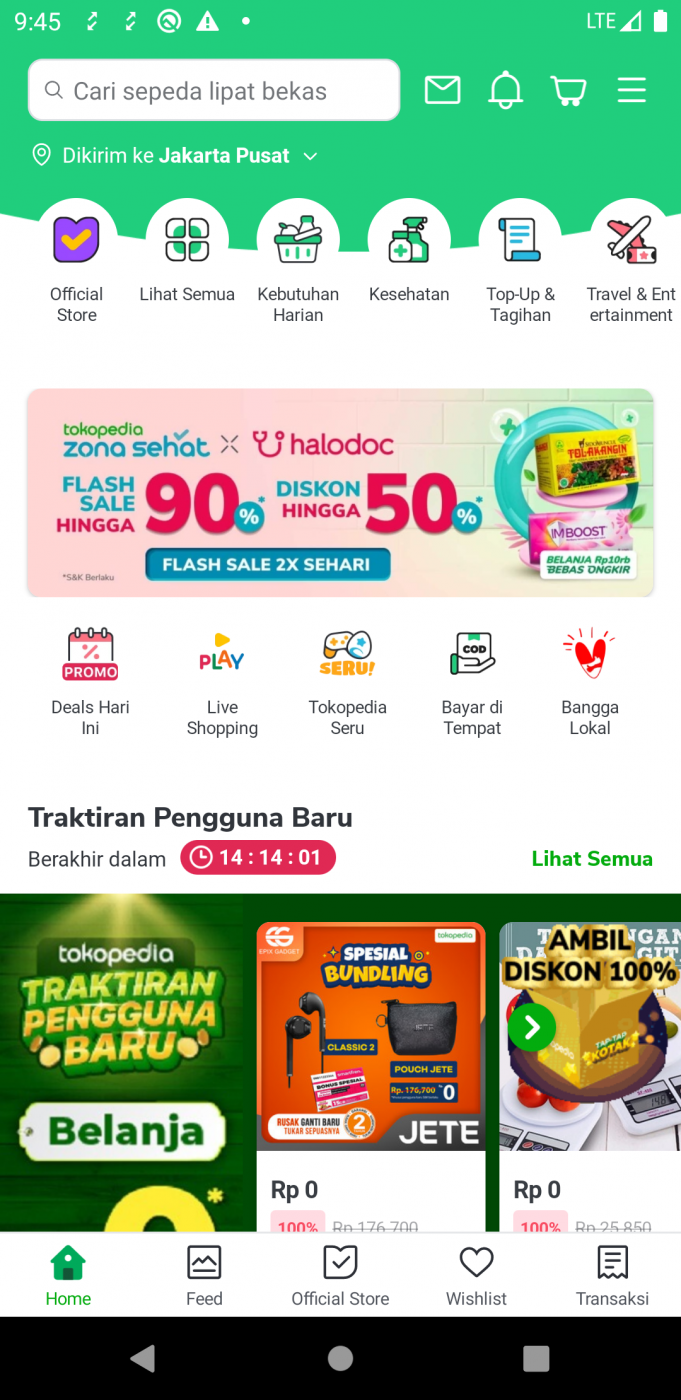Go to the Transaksi tab
This screenshot has width=681, height=1400.
[x=612, y=1276]
